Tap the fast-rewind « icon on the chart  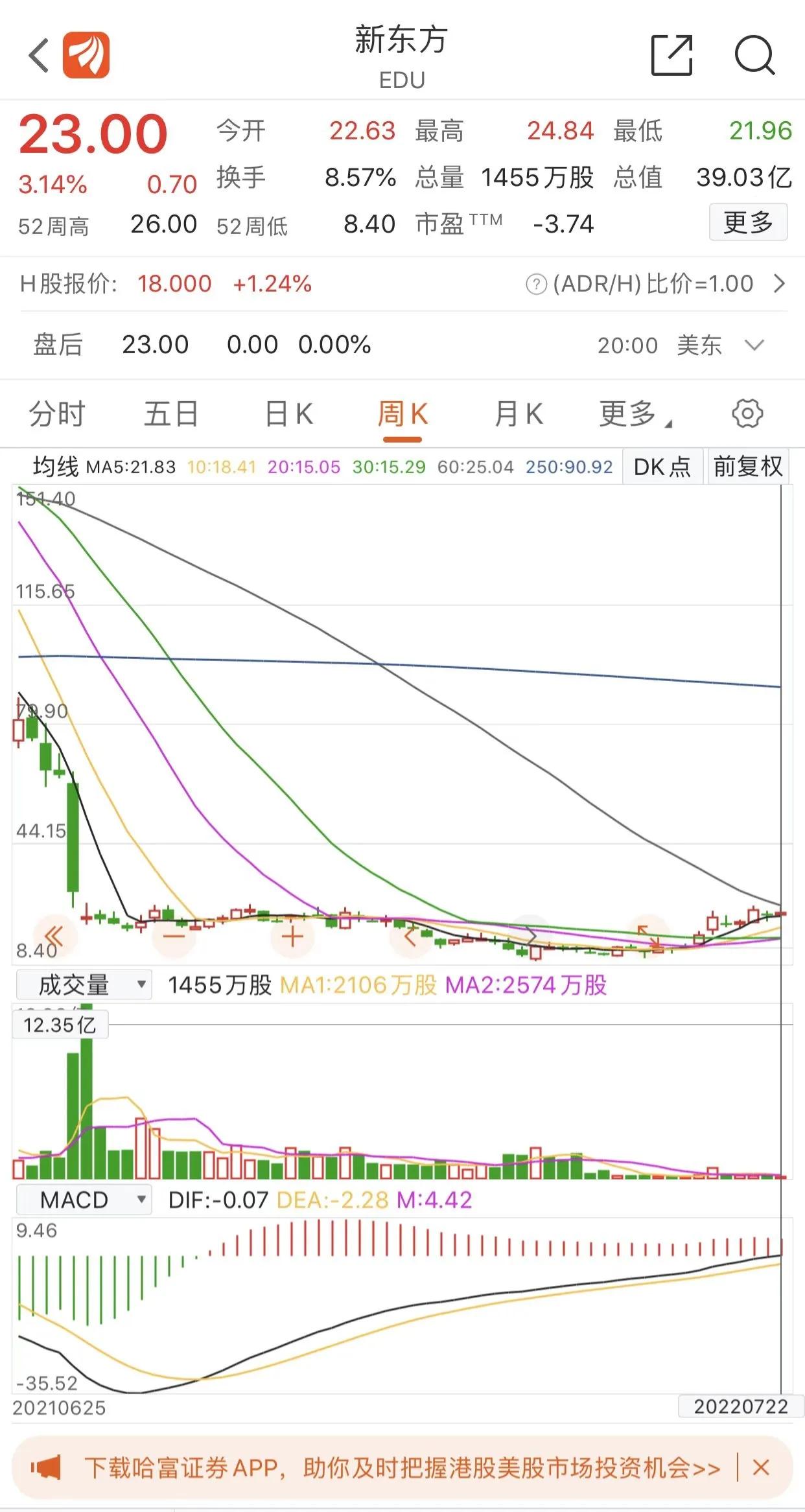coord(54,936)
